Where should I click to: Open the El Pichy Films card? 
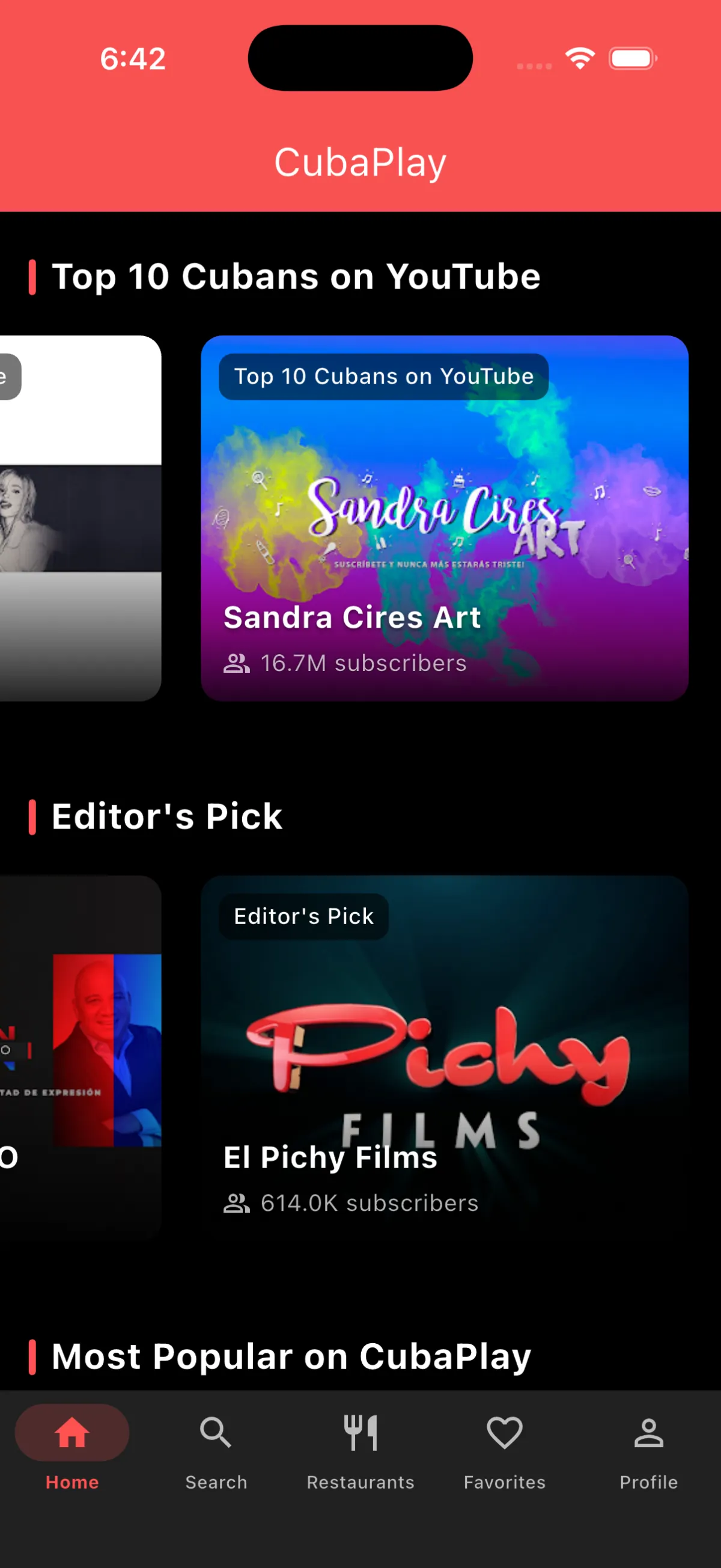tap(444, 1058)
